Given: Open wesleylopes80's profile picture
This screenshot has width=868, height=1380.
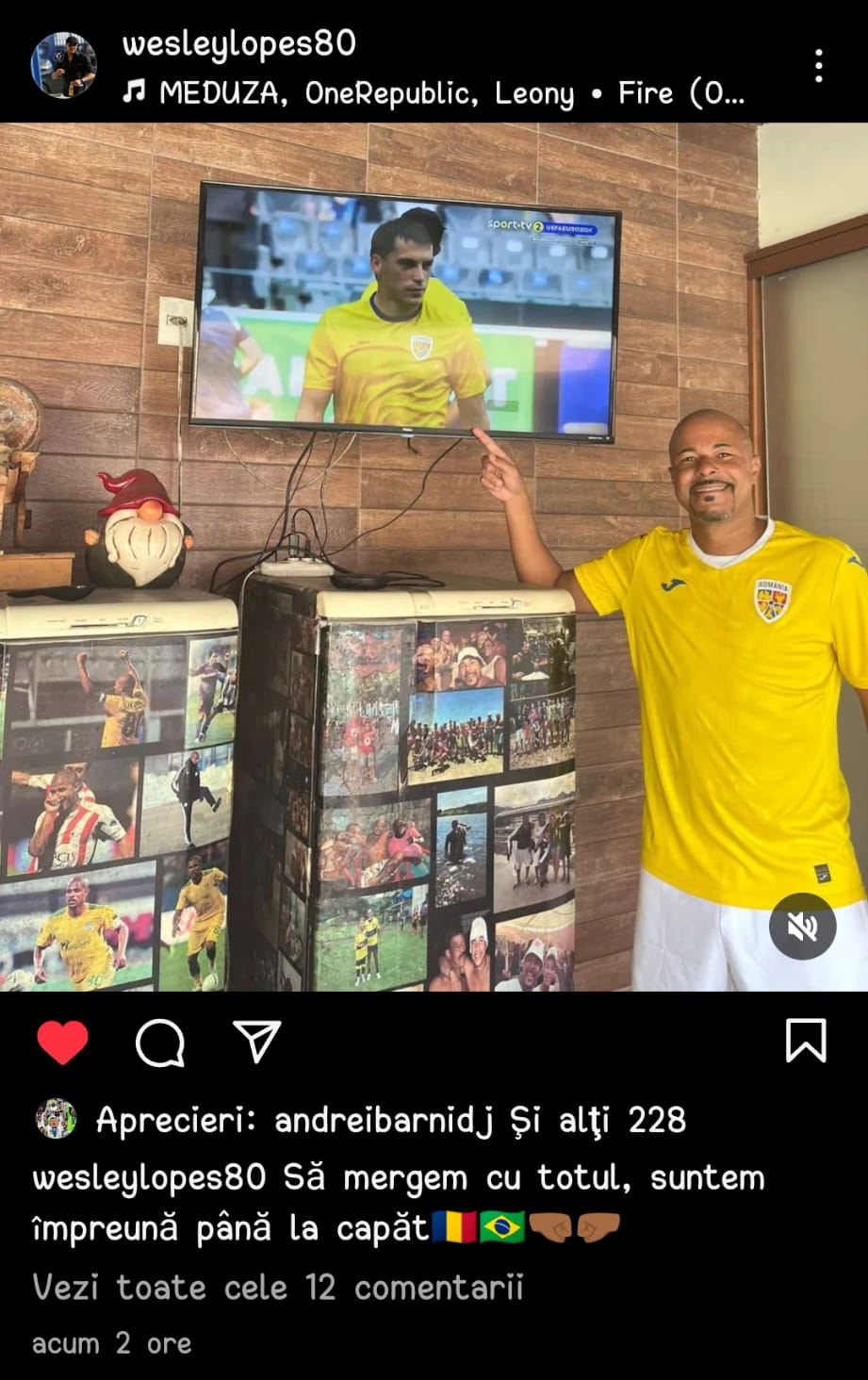Looking at the screenshot, I should click(63, 65).
